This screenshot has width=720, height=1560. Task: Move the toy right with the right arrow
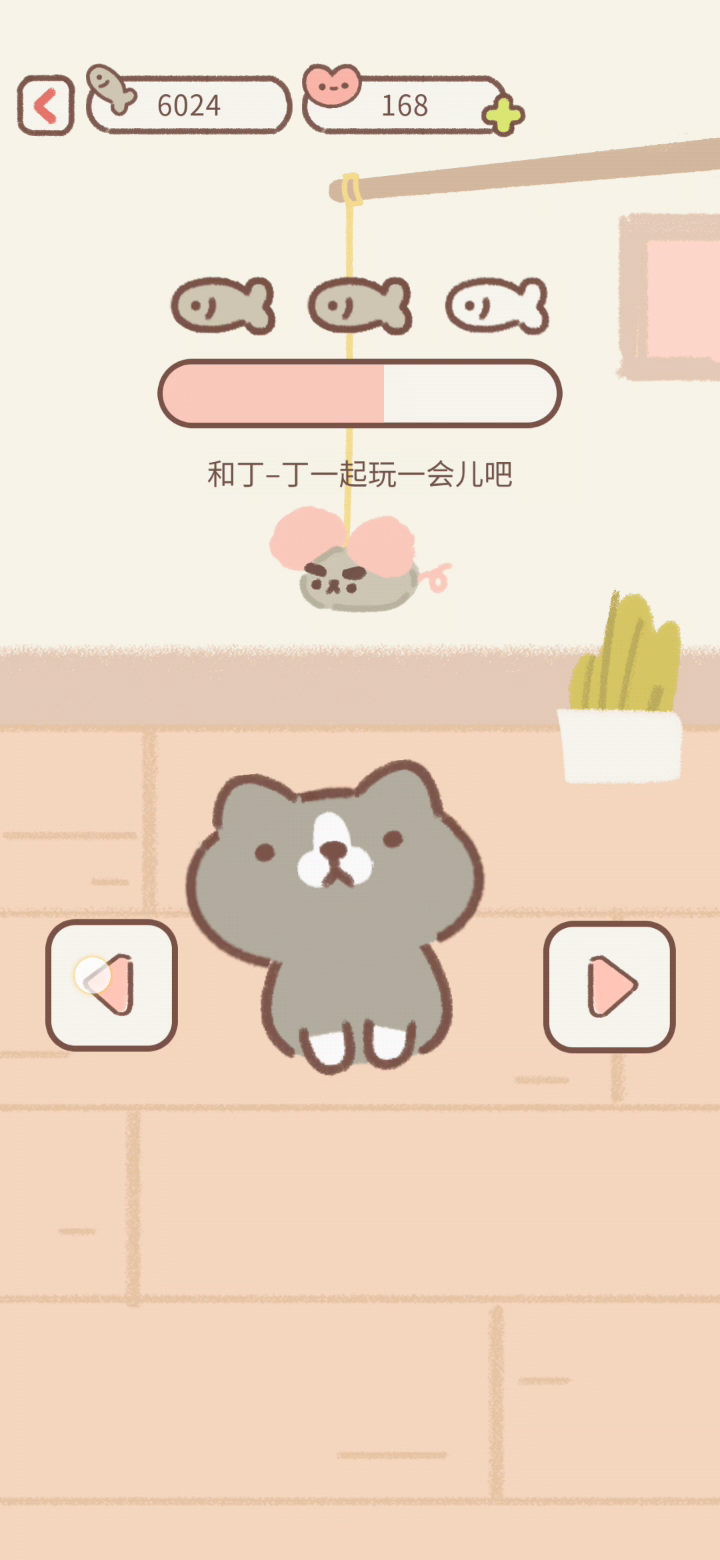point(609,986)
